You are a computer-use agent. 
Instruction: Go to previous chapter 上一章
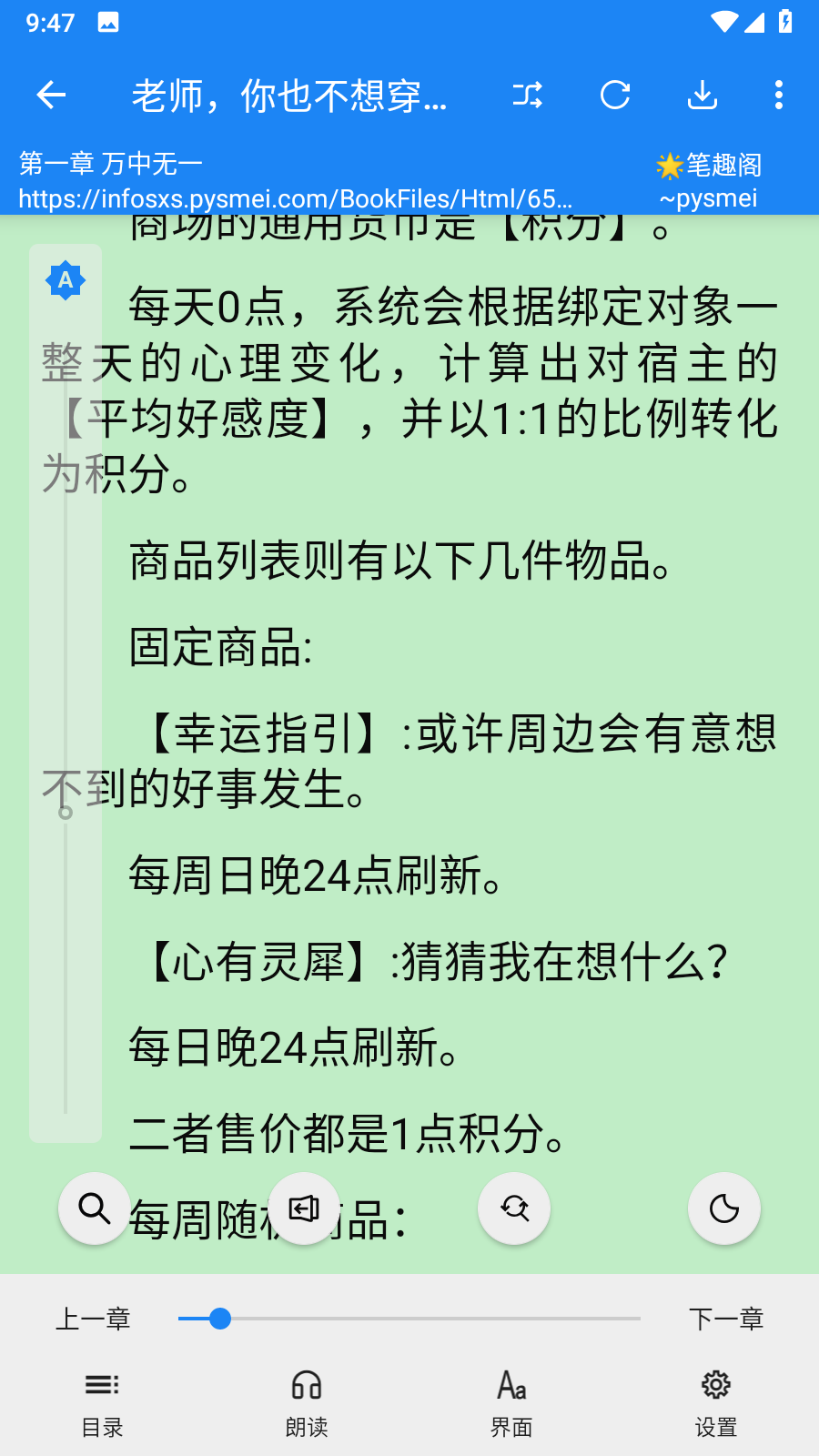pyautogui.click(x=93, y=1319)
